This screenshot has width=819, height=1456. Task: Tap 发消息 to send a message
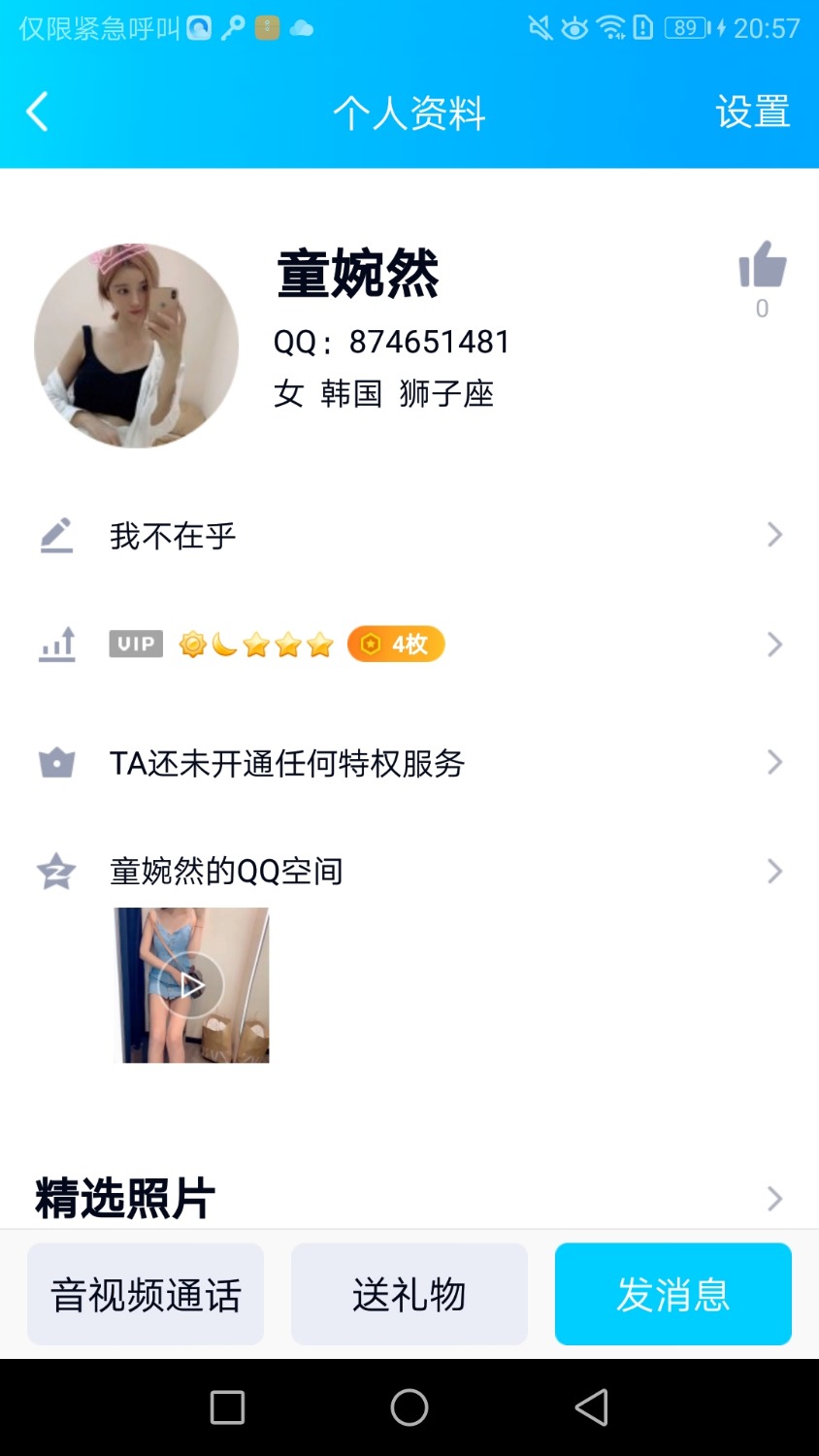[x=672, y=1294]
